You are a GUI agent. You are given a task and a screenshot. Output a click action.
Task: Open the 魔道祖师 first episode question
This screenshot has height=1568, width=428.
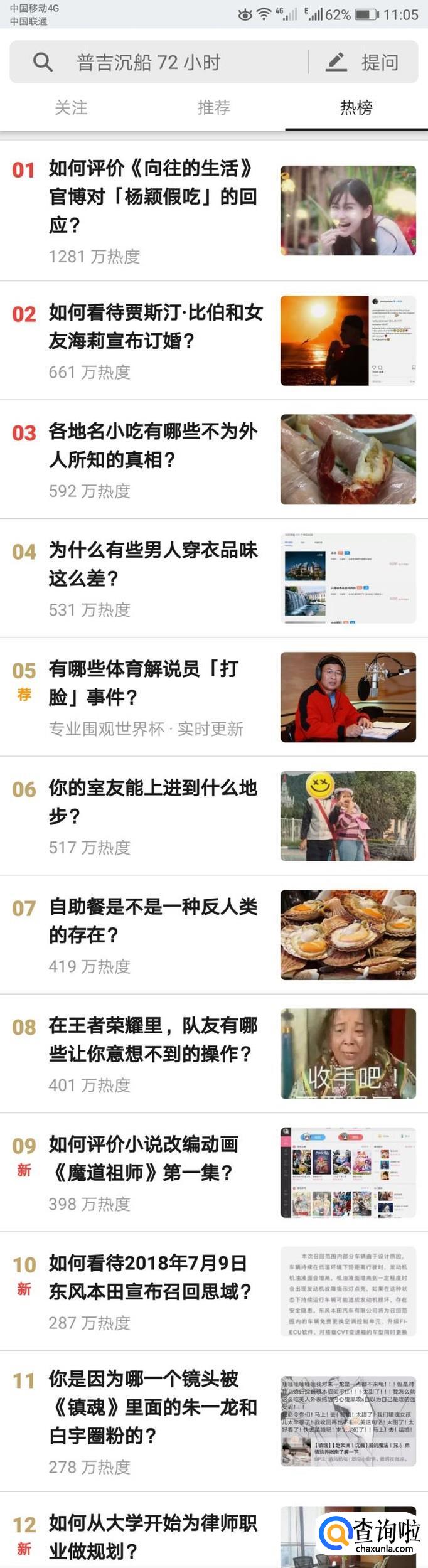[x=143, y=1158]
